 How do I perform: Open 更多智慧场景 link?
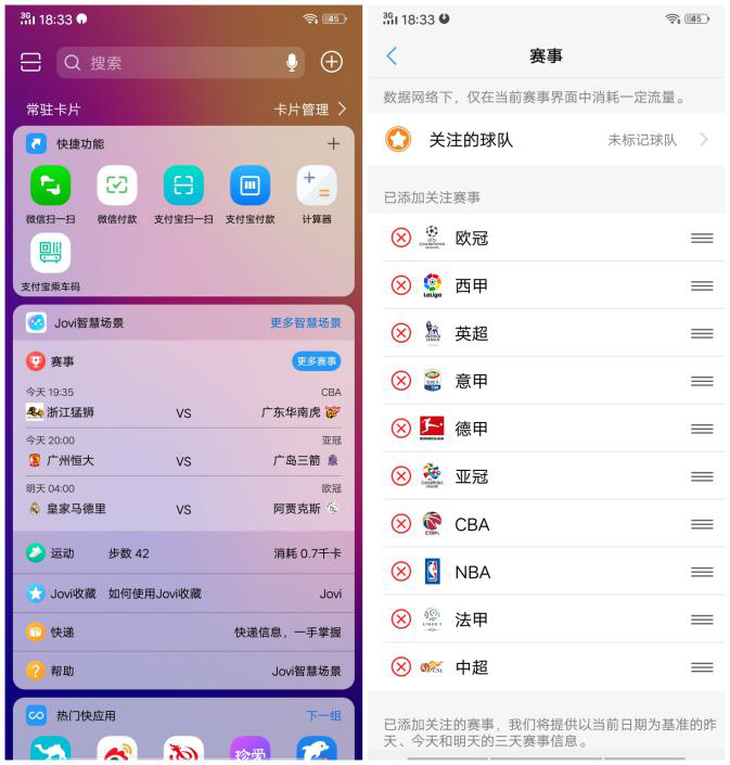point(306,322)
